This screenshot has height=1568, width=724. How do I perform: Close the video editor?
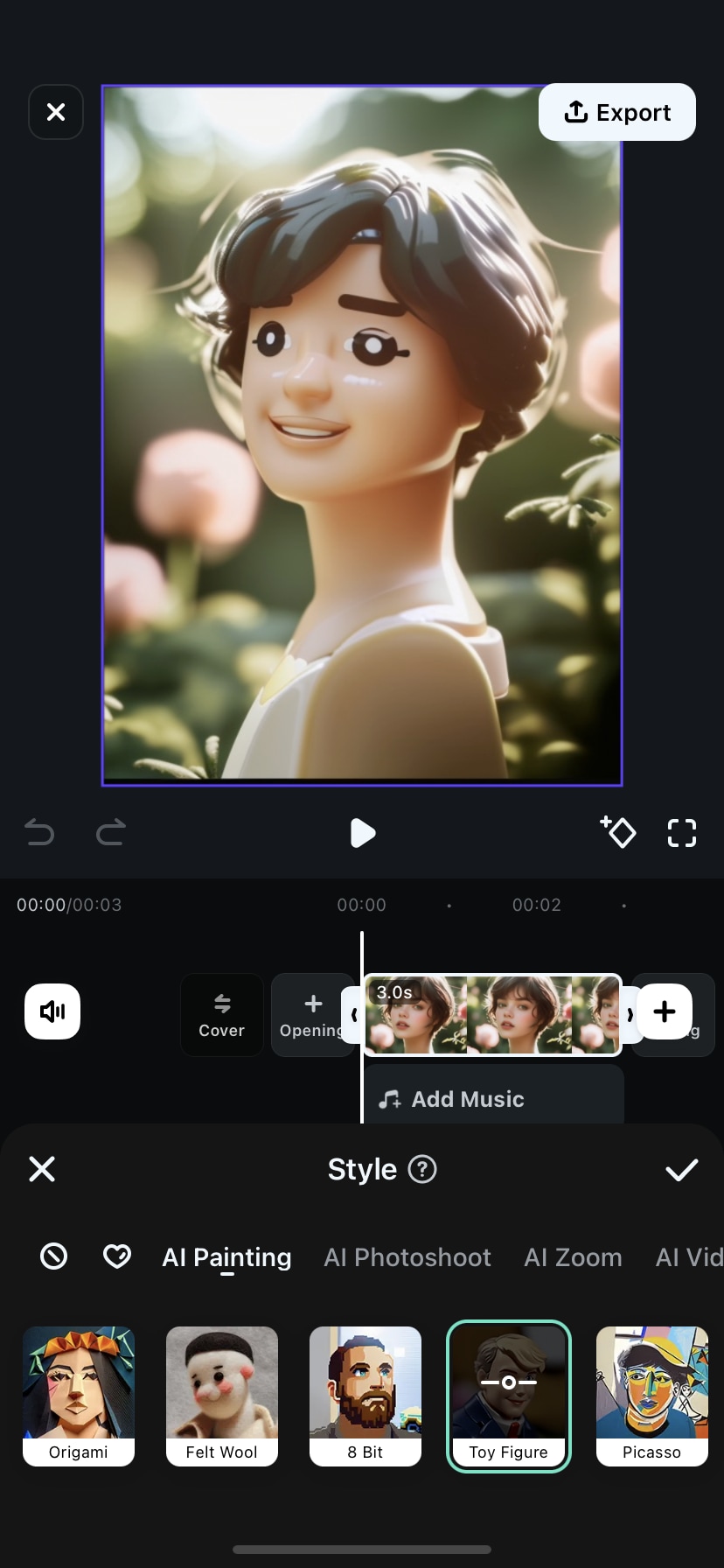56,112
